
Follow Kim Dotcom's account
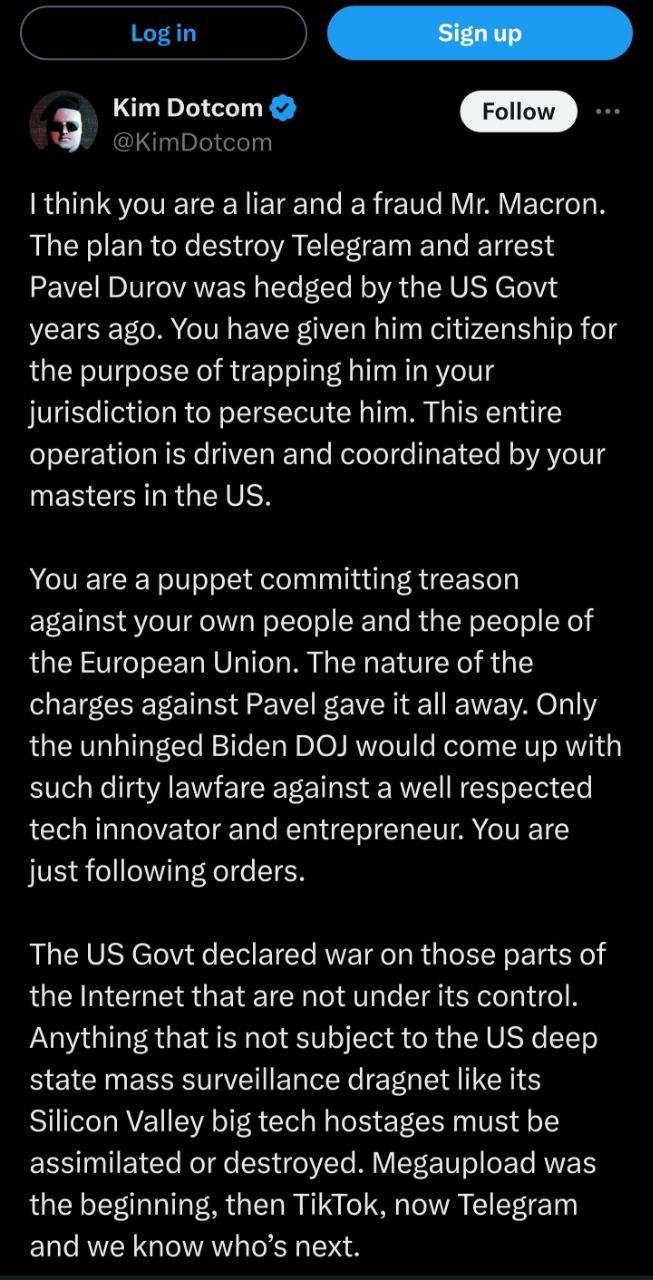518,111
